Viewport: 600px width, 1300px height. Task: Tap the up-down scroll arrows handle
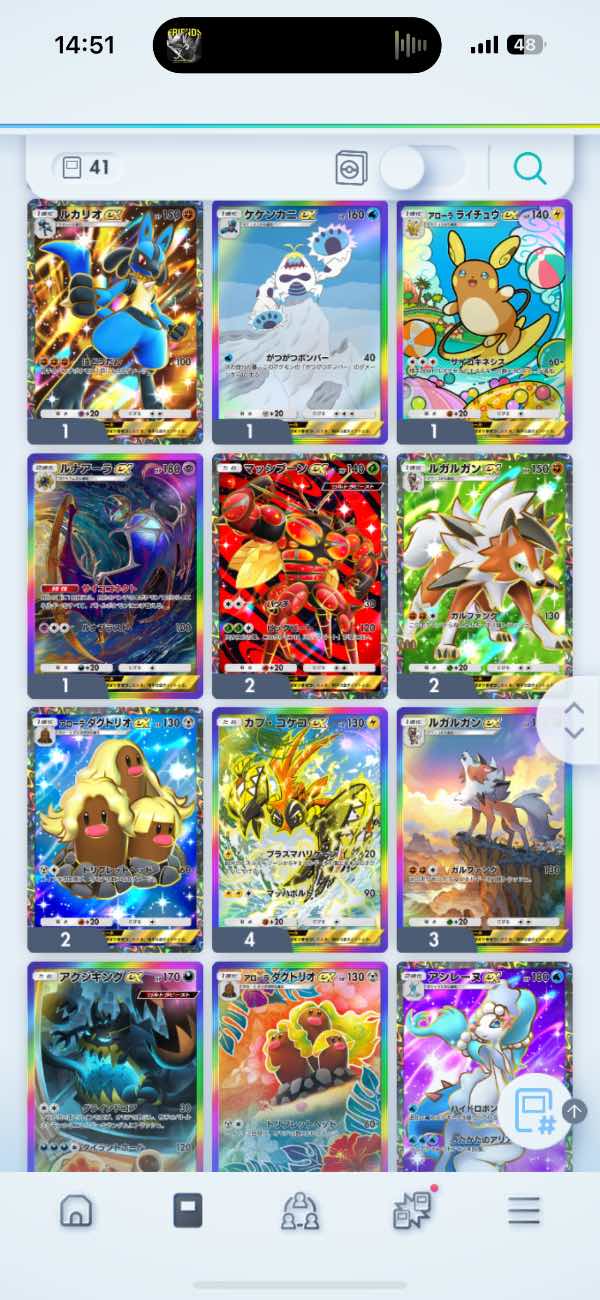574,720
